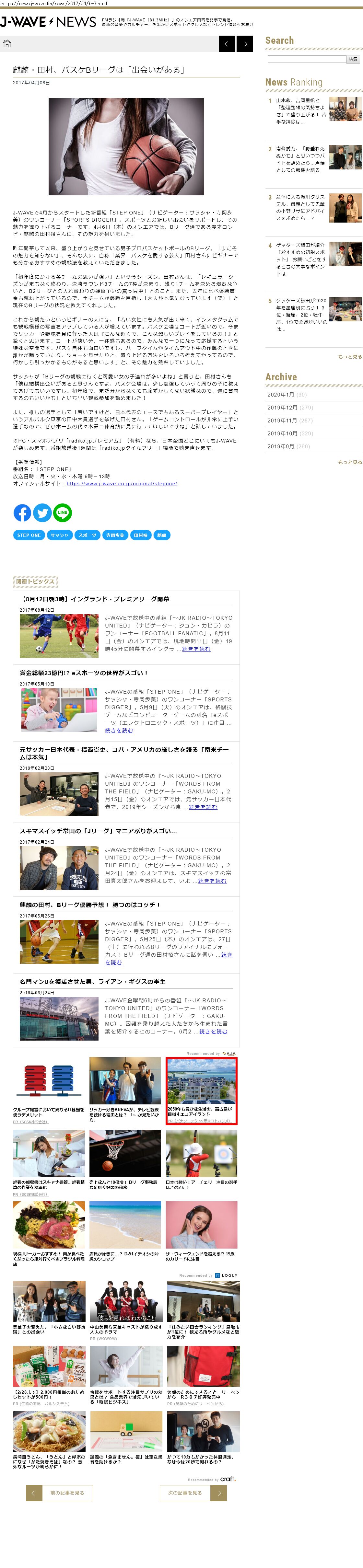Select the スポーツ tag chip
This screenshot has width=363, height=1568.
coord(87,535)
